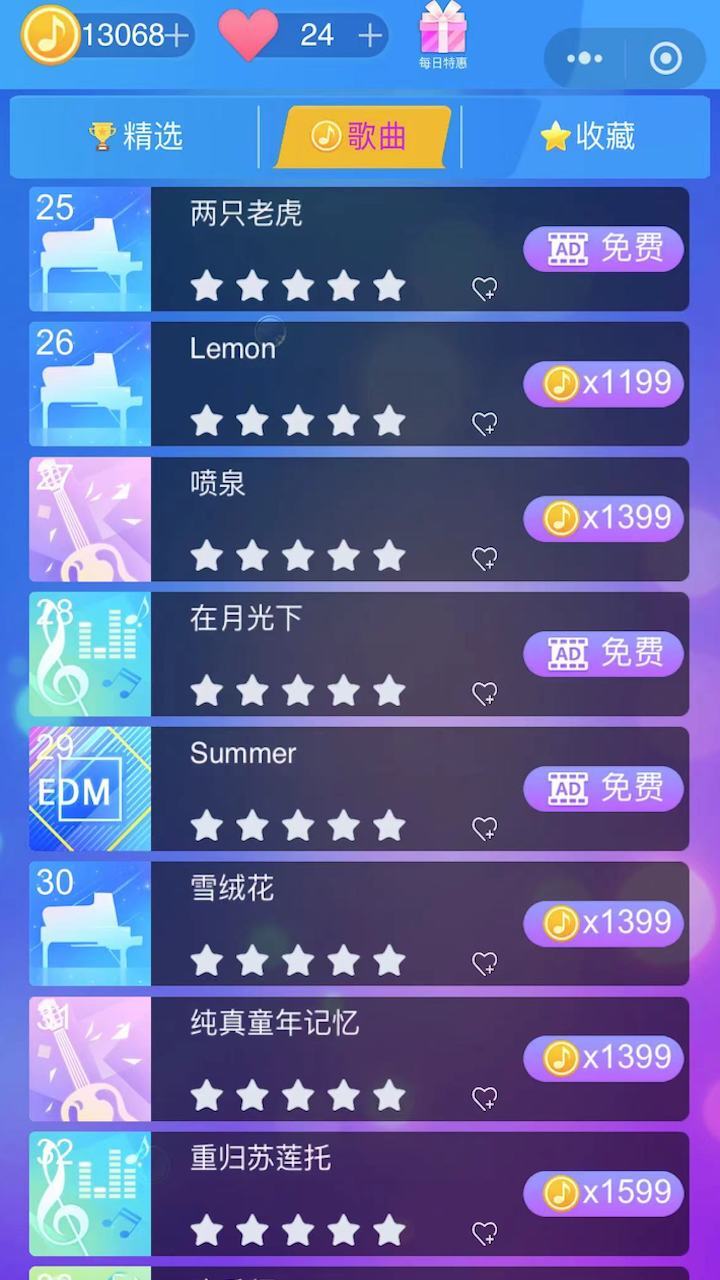
Task: Add 两只老虎 to favorites
Action: pyautogui.click(x=485, y=289)
